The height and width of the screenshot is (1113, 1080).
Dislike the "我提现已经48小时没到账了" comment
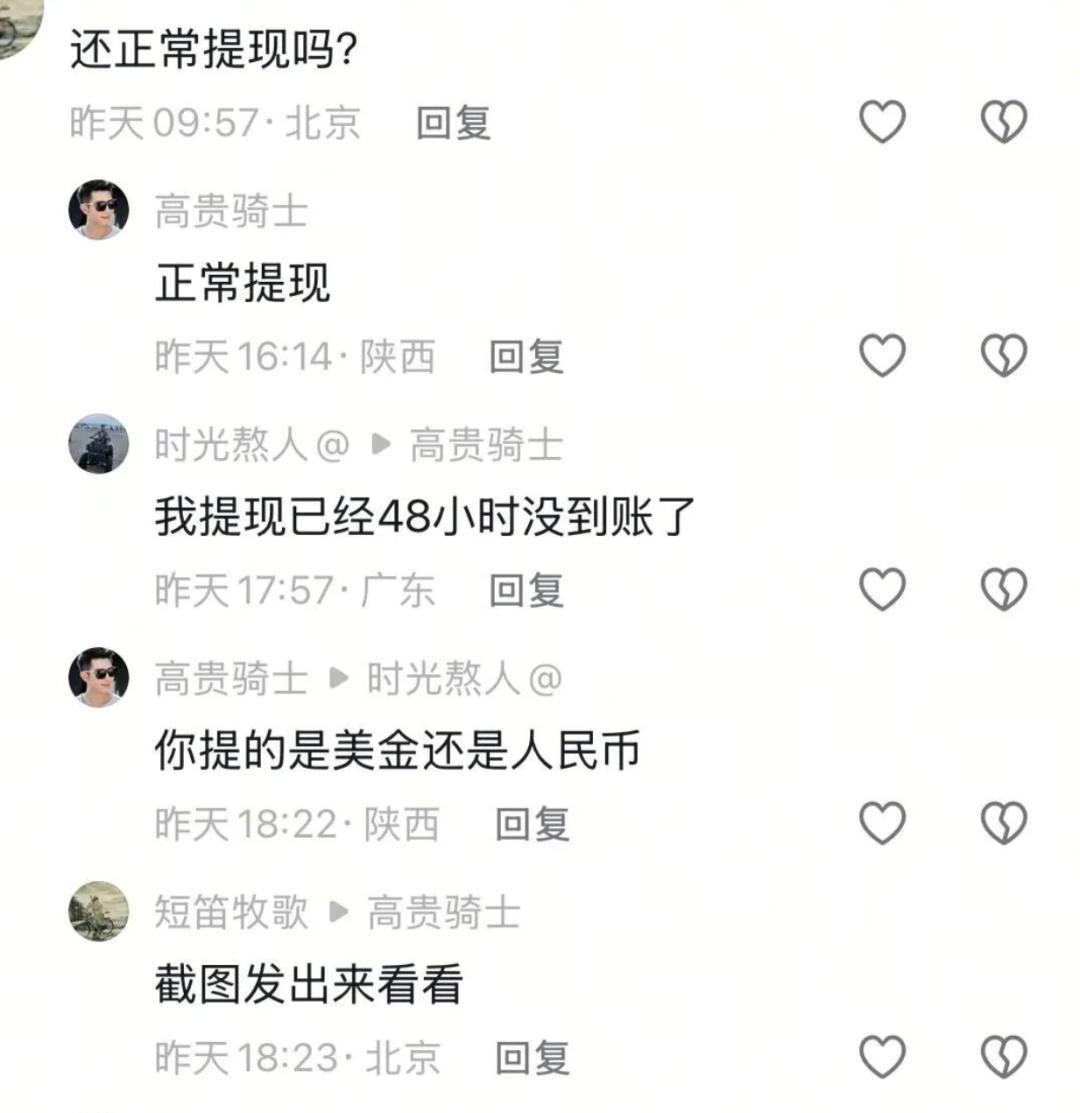pos(1003,590)
